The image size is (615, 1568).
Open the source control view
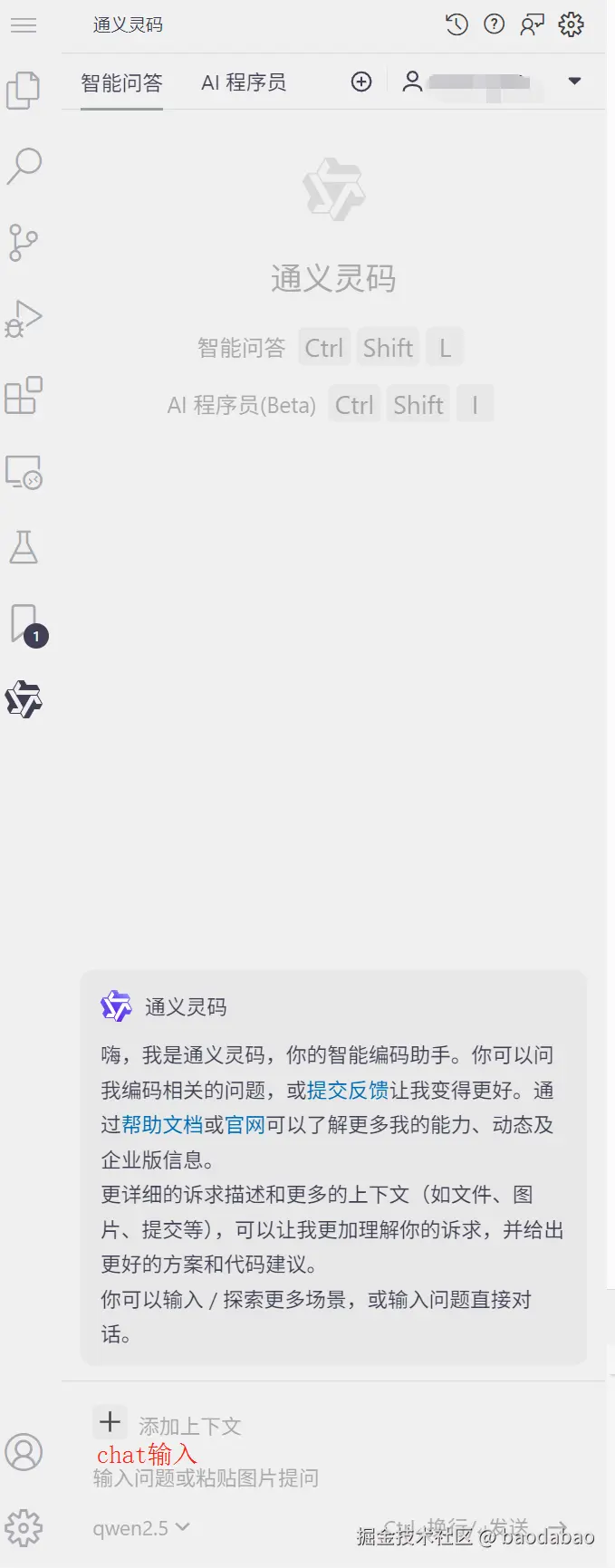24,242
